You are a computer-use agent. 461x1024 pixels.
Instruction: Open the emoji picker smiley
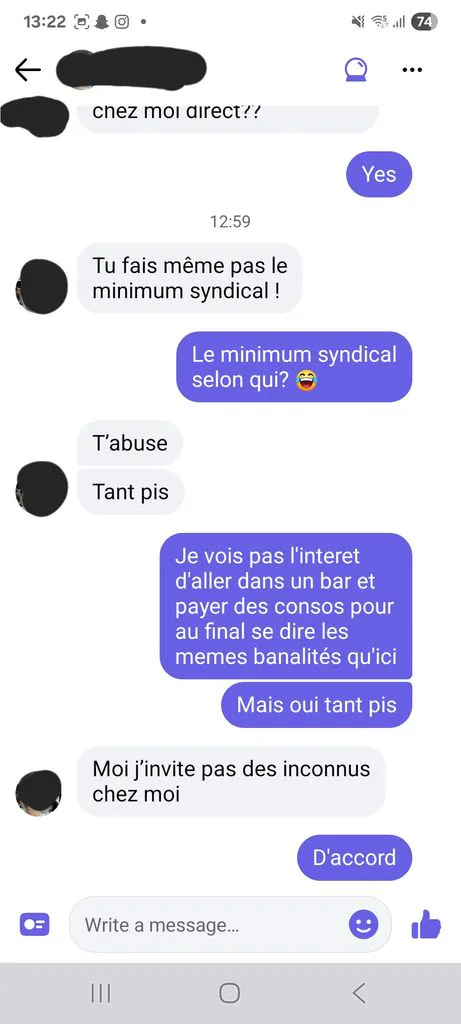pyautogui.click(x=364, y=925)
